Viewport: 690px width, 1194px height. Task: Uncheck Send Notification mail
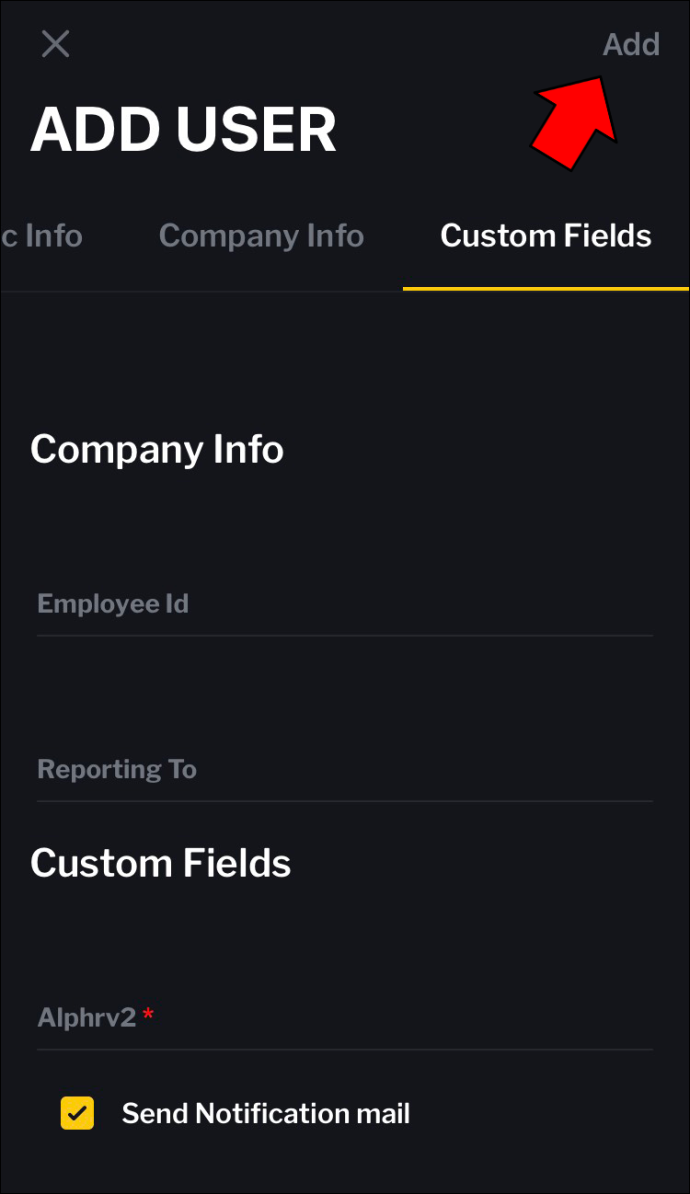78,1113
